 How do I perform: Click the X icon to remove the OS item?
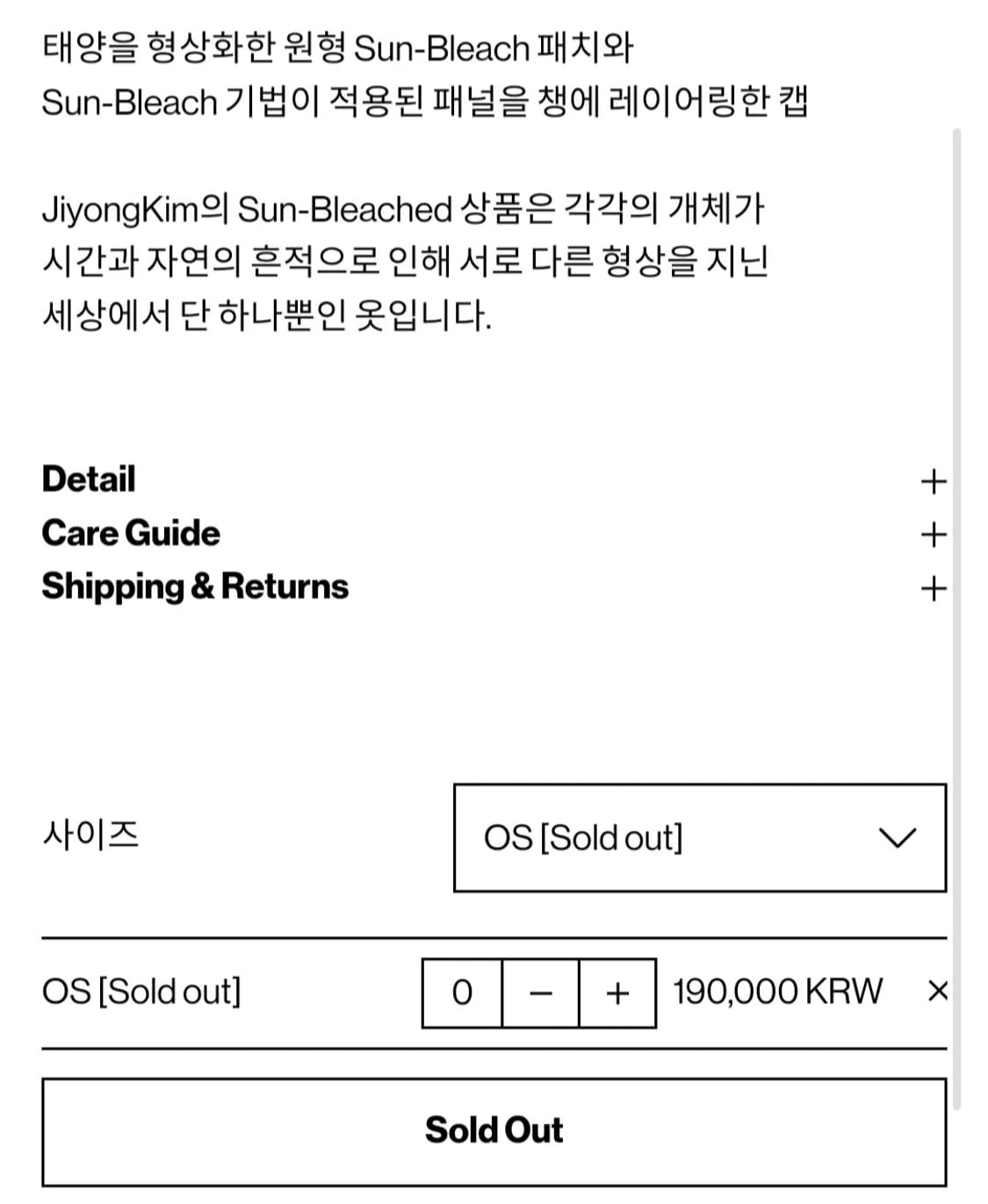point(936,991)
